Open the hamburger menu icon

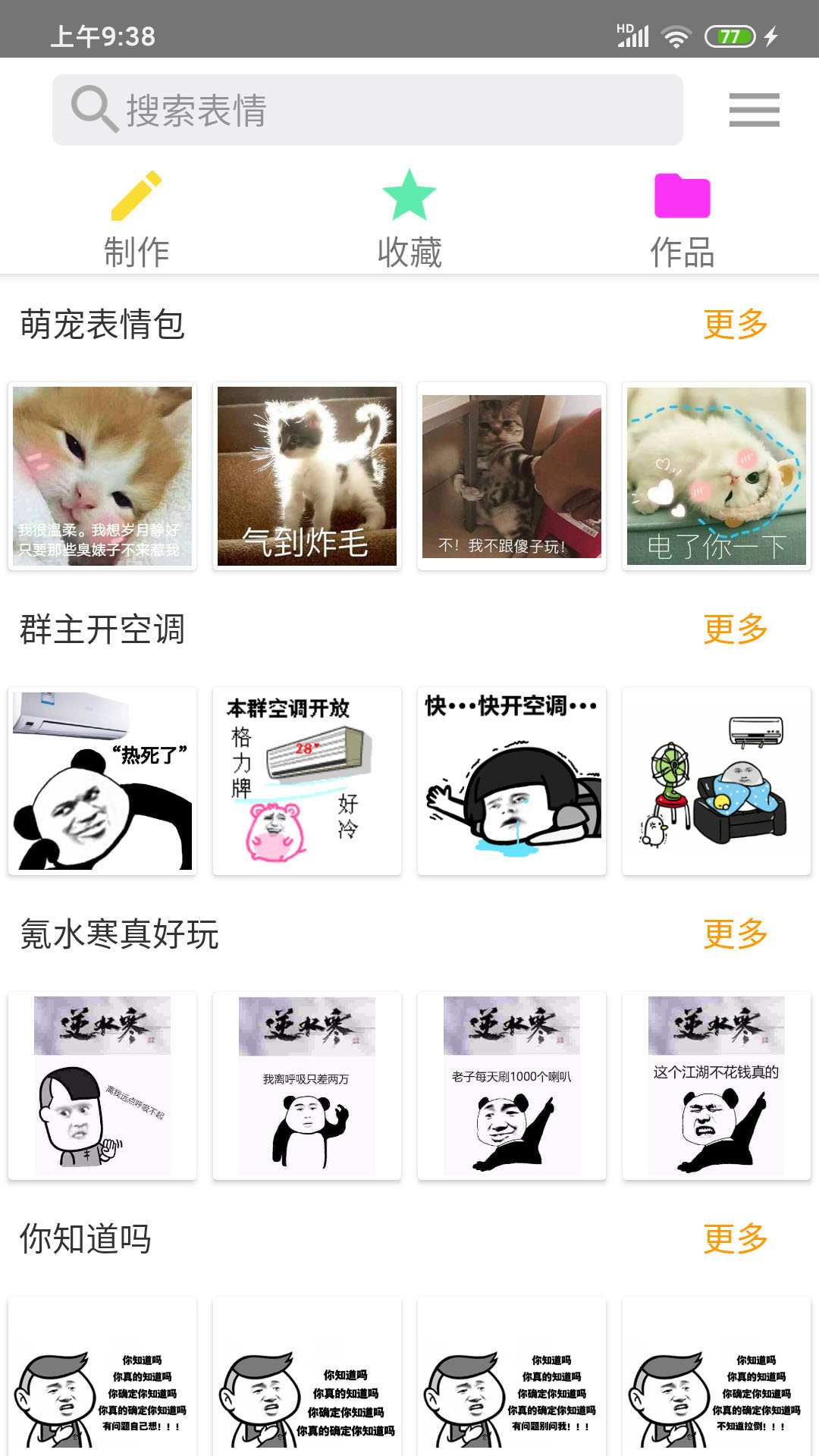click(x=753, y=109)
